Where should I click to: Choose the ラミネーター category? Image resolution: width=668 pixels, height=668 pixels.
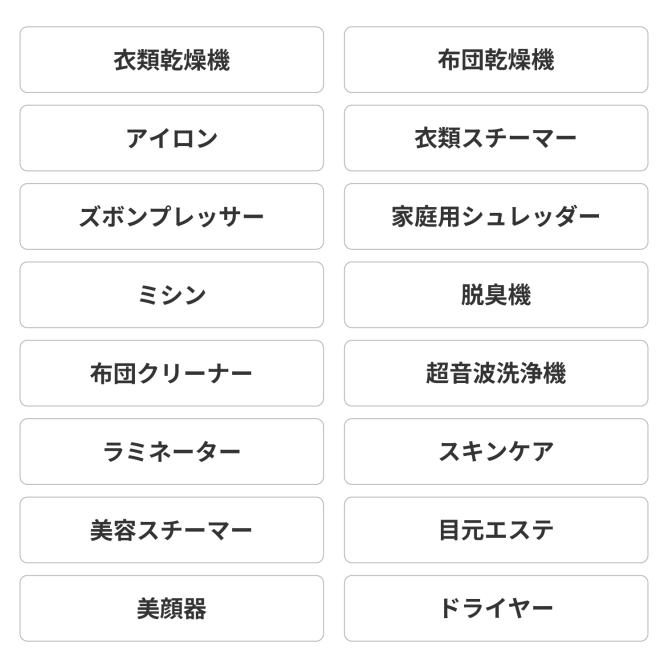click(x=171, y=451)
